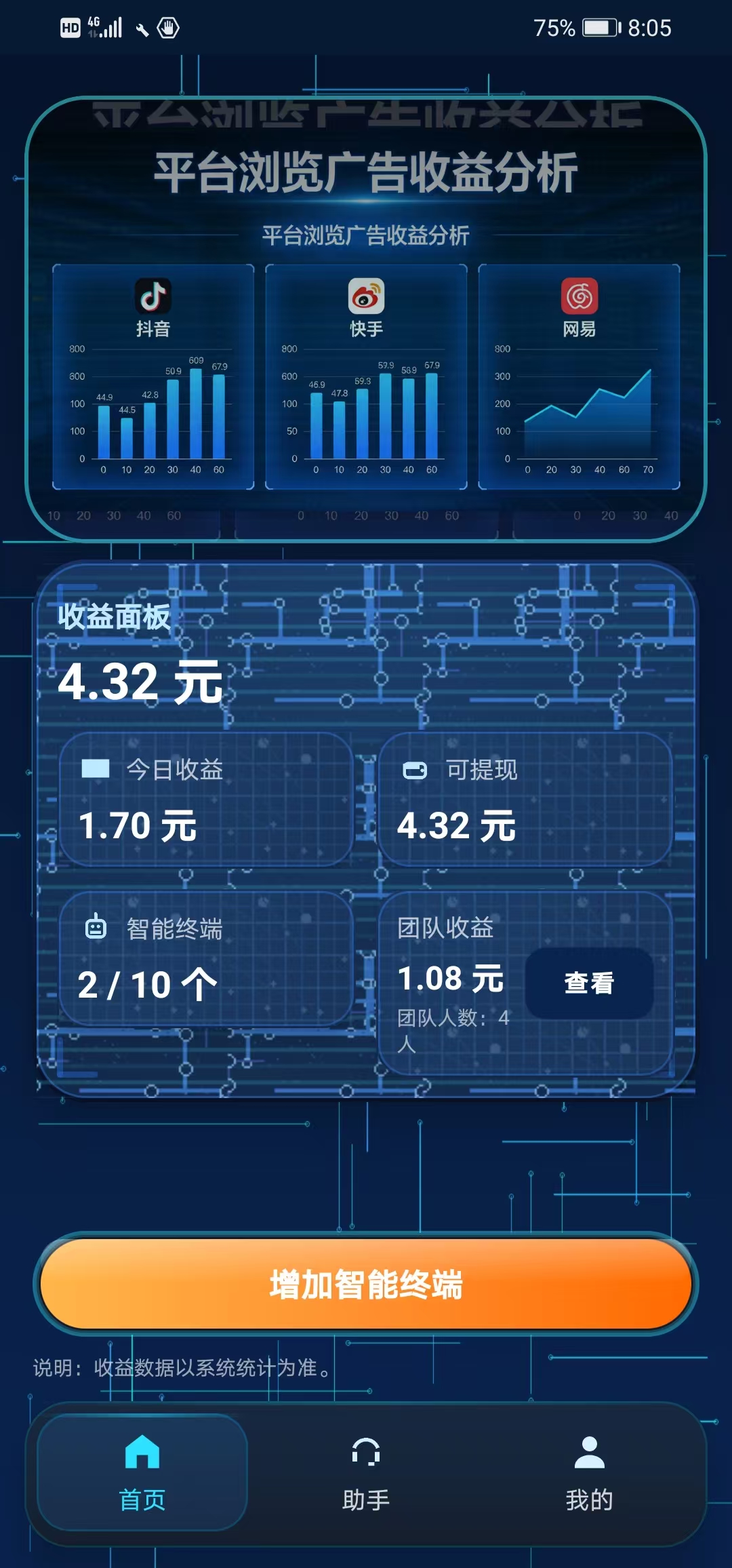Open the 平台浏览广告收益分析 banner

pos(366,319)
